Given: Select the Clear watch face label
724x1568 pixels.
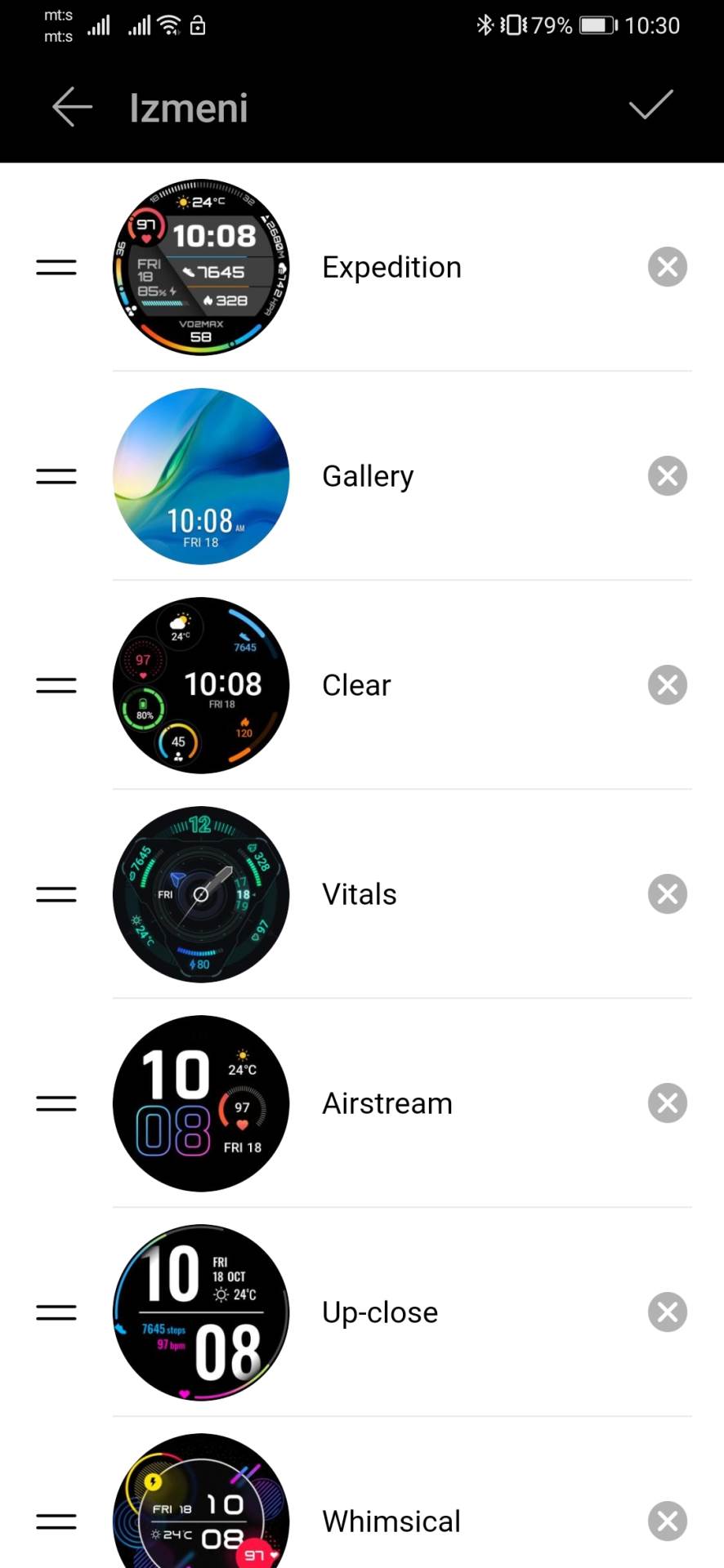Looking at the screenshot, I should (x=356, y=684).
